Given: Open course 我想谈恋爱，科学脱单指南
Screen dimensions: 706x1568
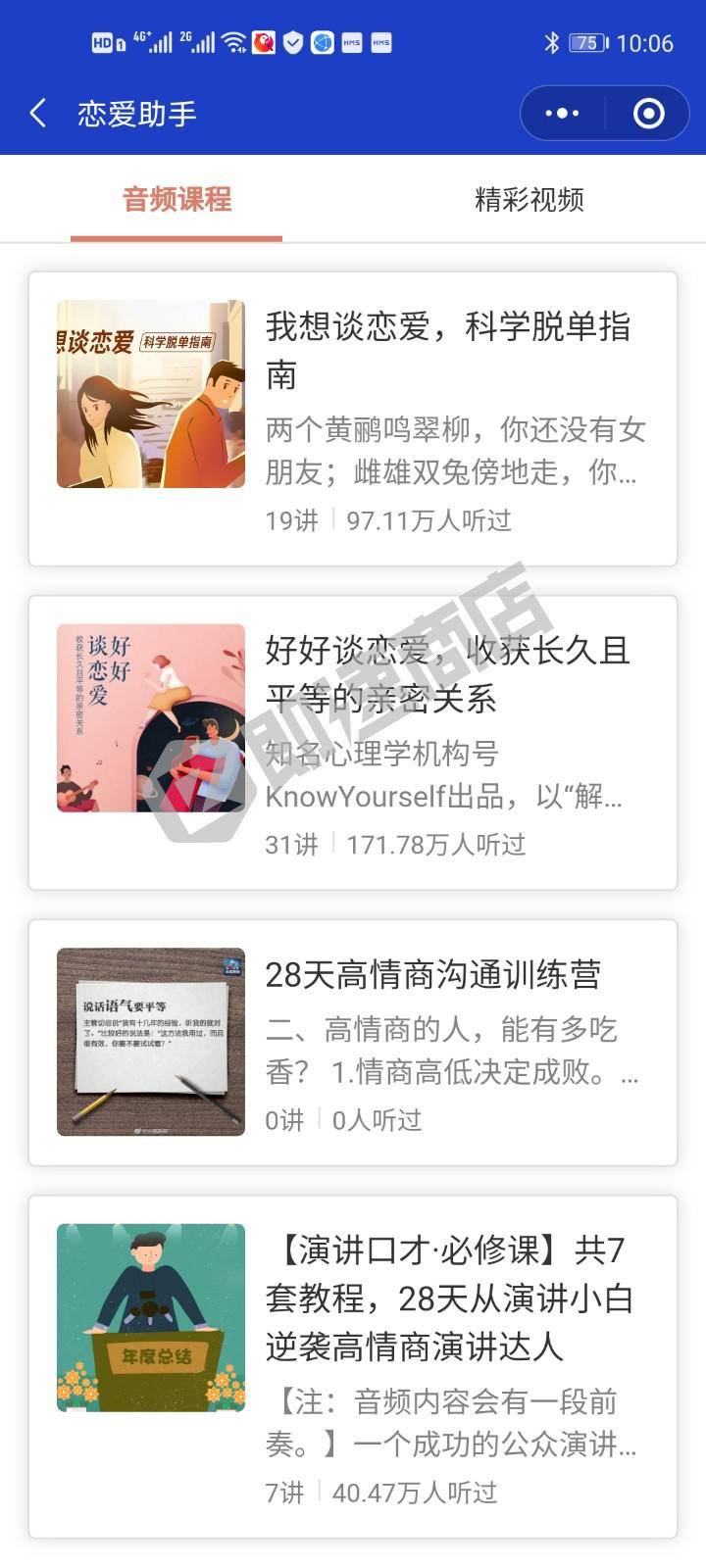Looking at the screenshot, I should pos(353,418).
